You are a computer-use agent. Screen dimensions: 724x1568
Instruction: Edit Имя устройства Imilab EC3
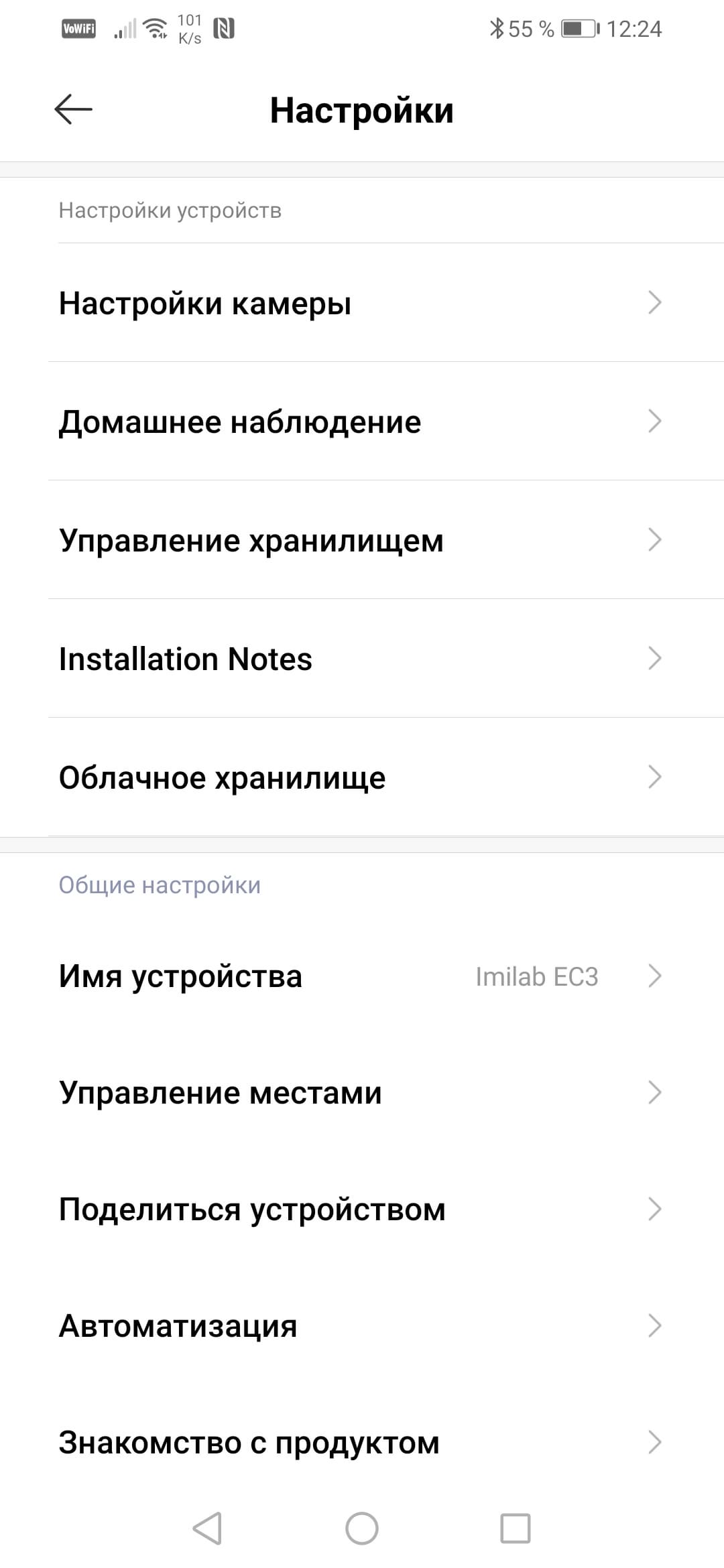[362, 976]
